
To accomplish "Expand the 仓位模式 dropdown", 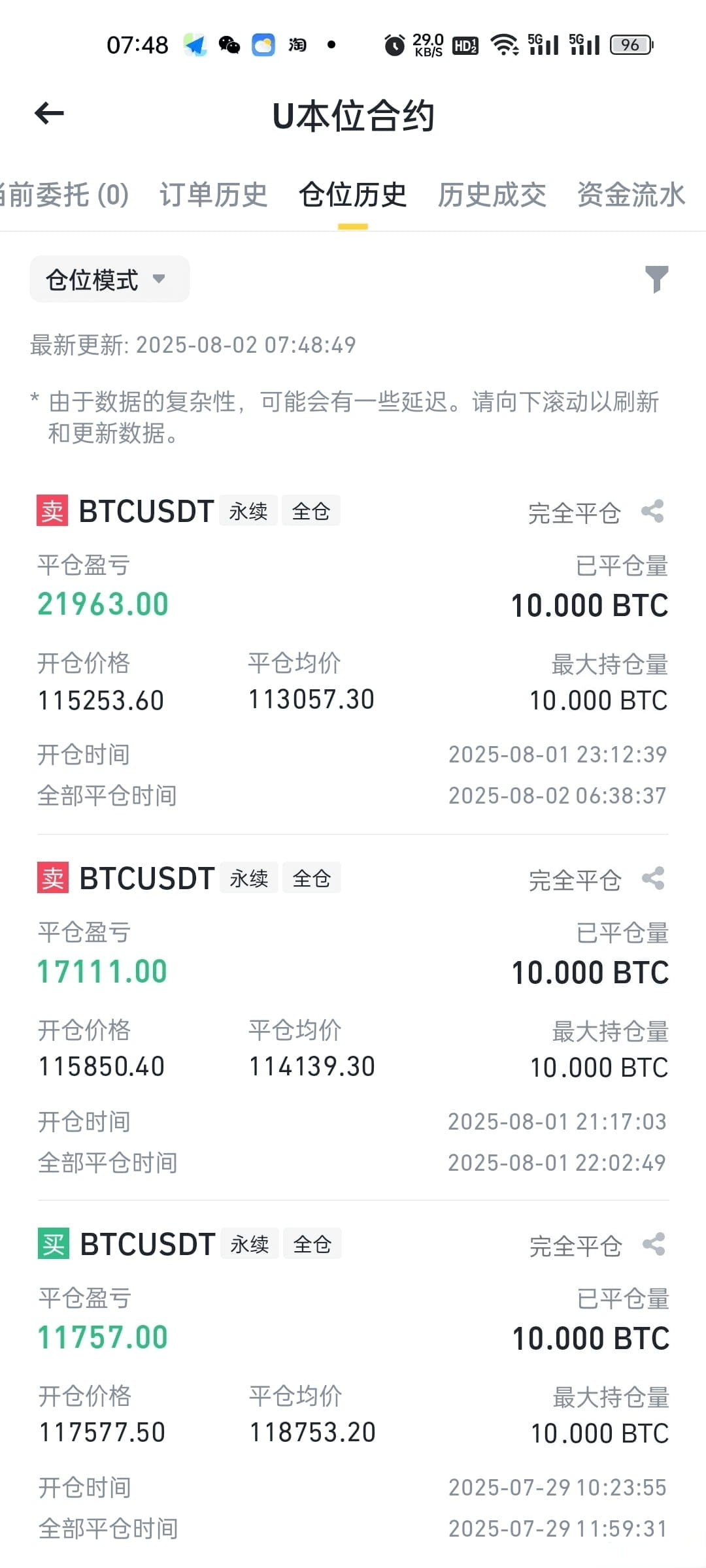I will (x=110, y=280).
